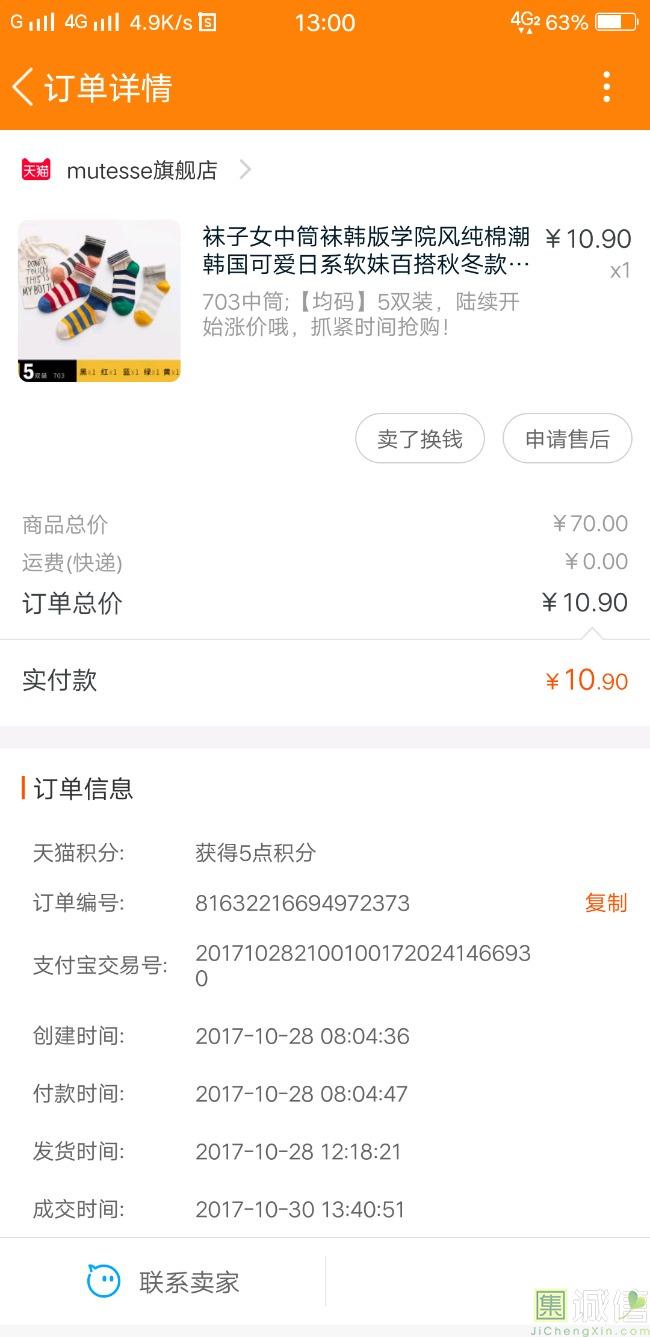Apply for after-sales via 申请售后
This screenshot has height=1337, width=650.
pyautogui.click(x=567, y=439)
